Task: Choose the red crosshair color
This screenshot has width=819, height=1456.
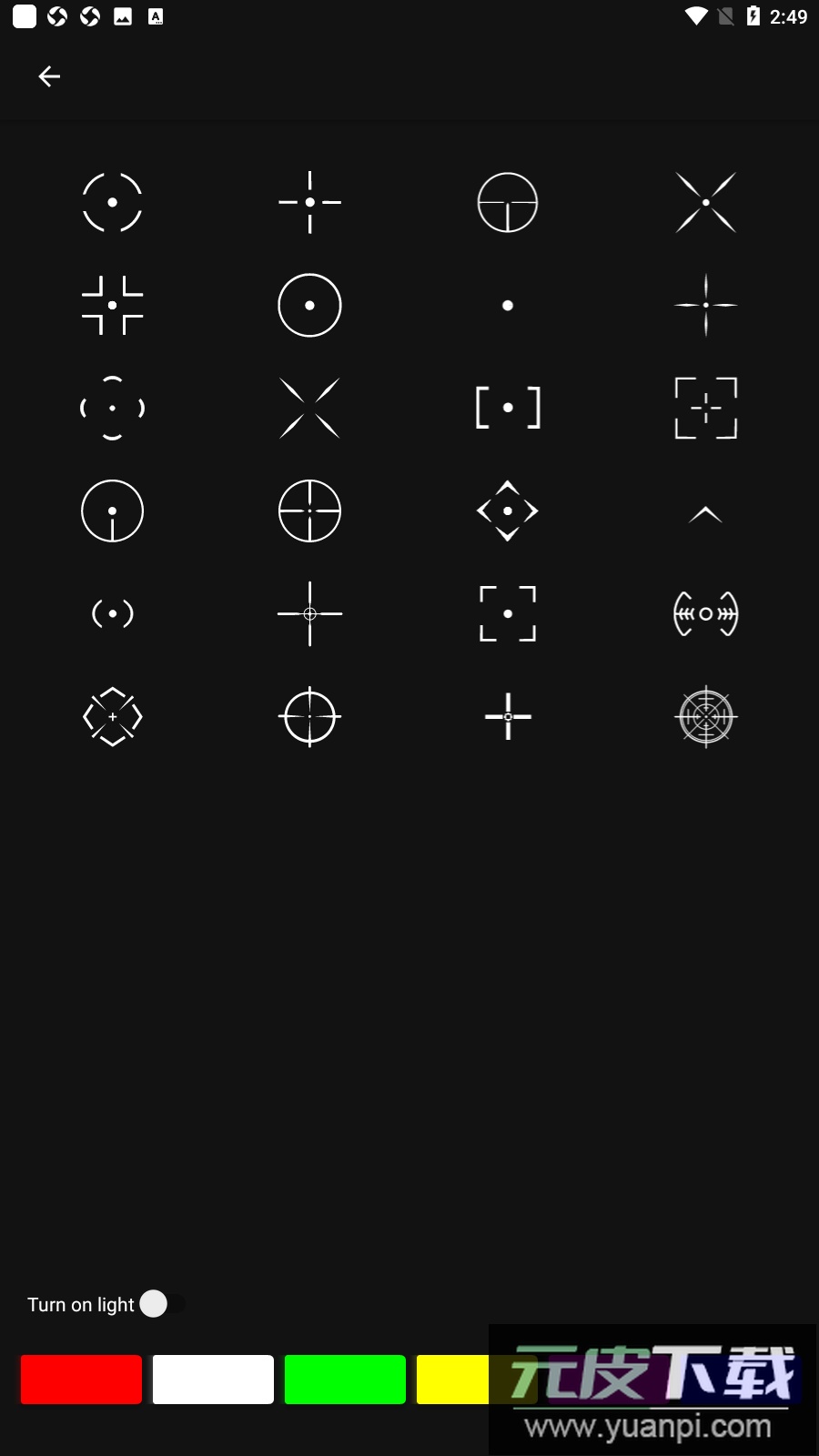Action: point(81,1380)
